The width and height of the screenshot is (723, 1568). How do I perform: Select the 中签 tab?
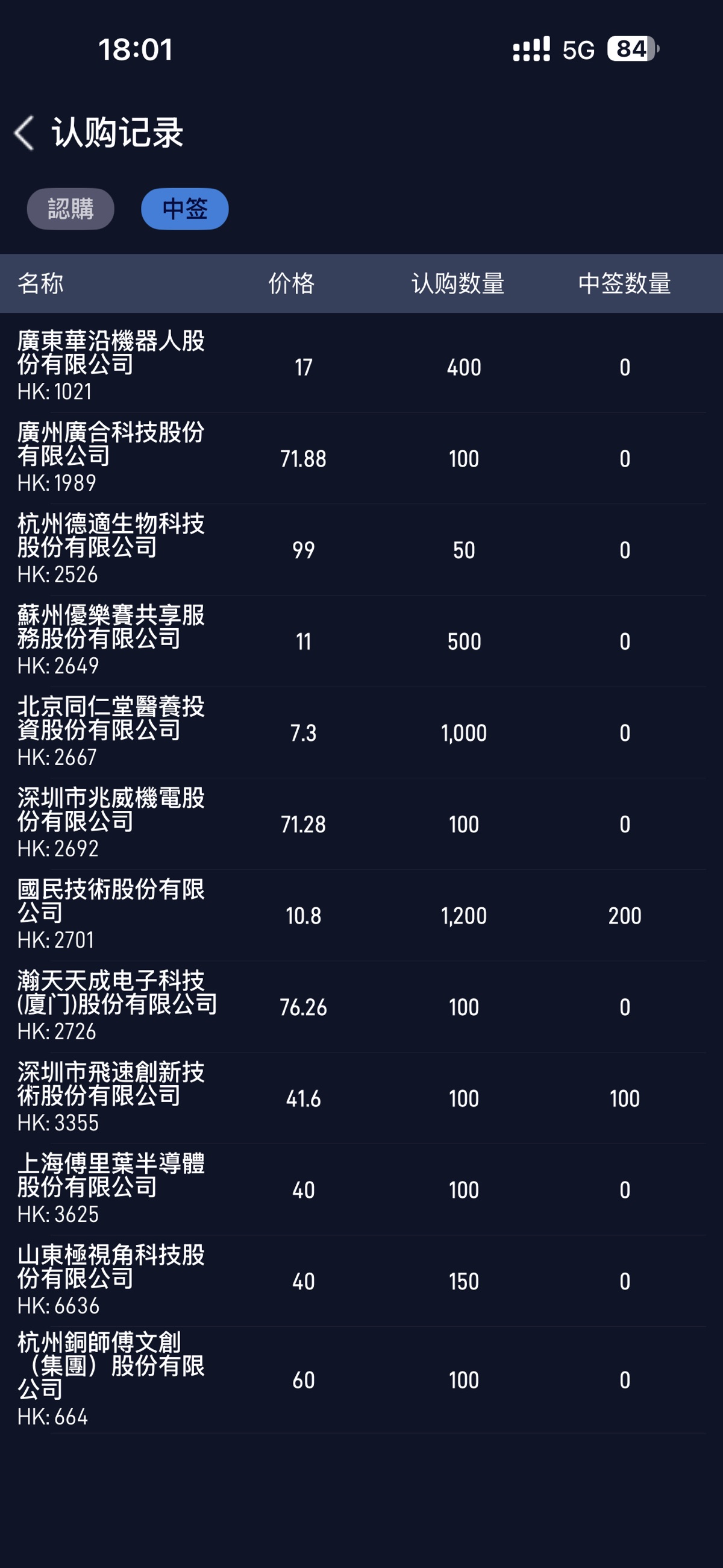[x=184, y=209]
